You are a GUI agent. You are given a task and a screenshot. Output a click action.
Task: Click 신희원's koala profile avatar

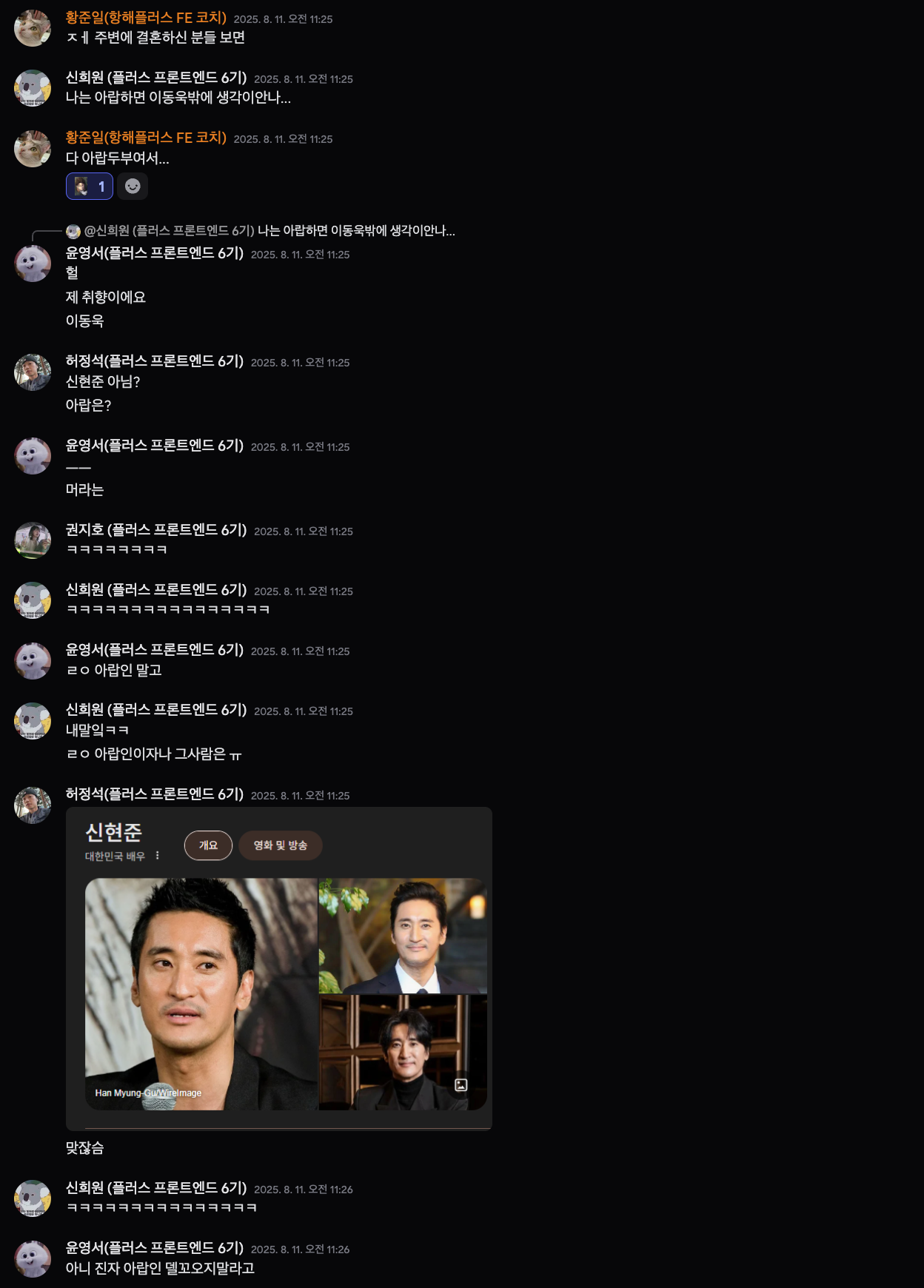click(x=33, y=87)
